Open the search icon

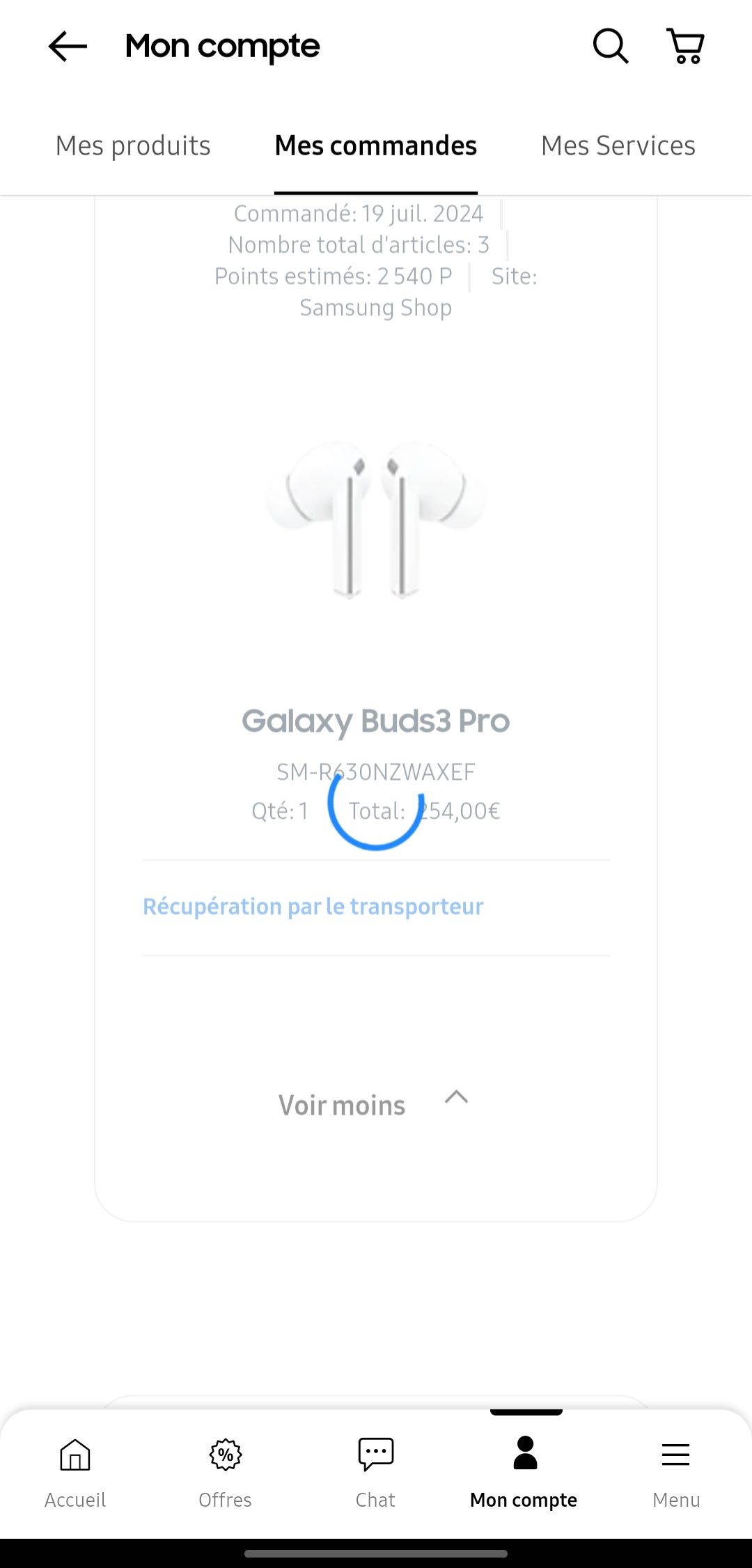coord(609,46)
